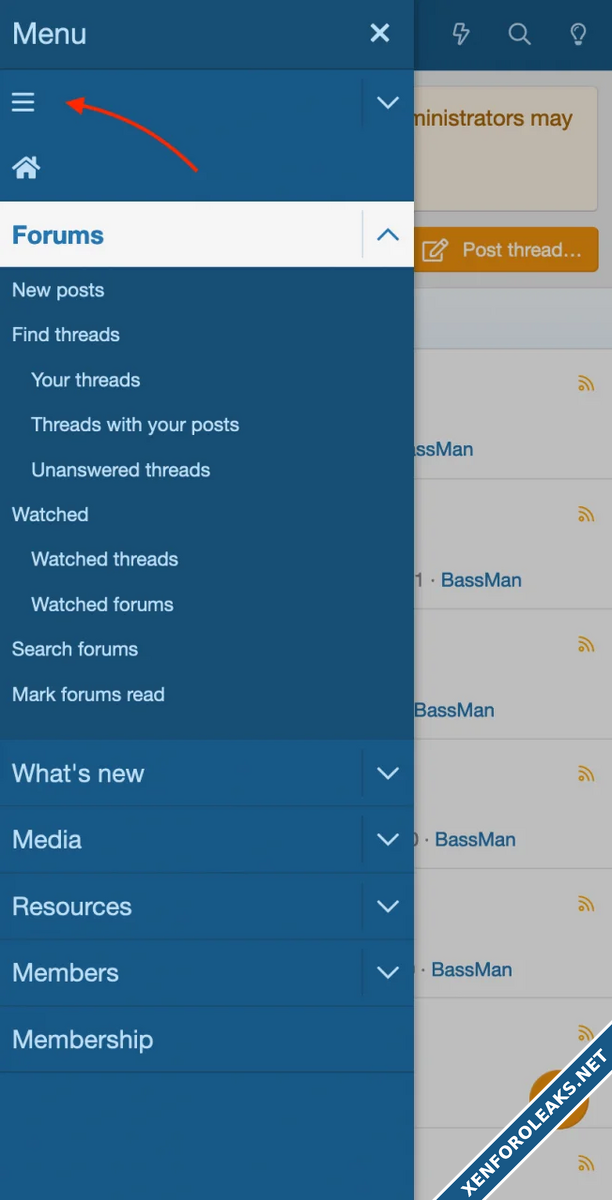Close the Menu drawer
612x1200 pixels.
point(380,33)
